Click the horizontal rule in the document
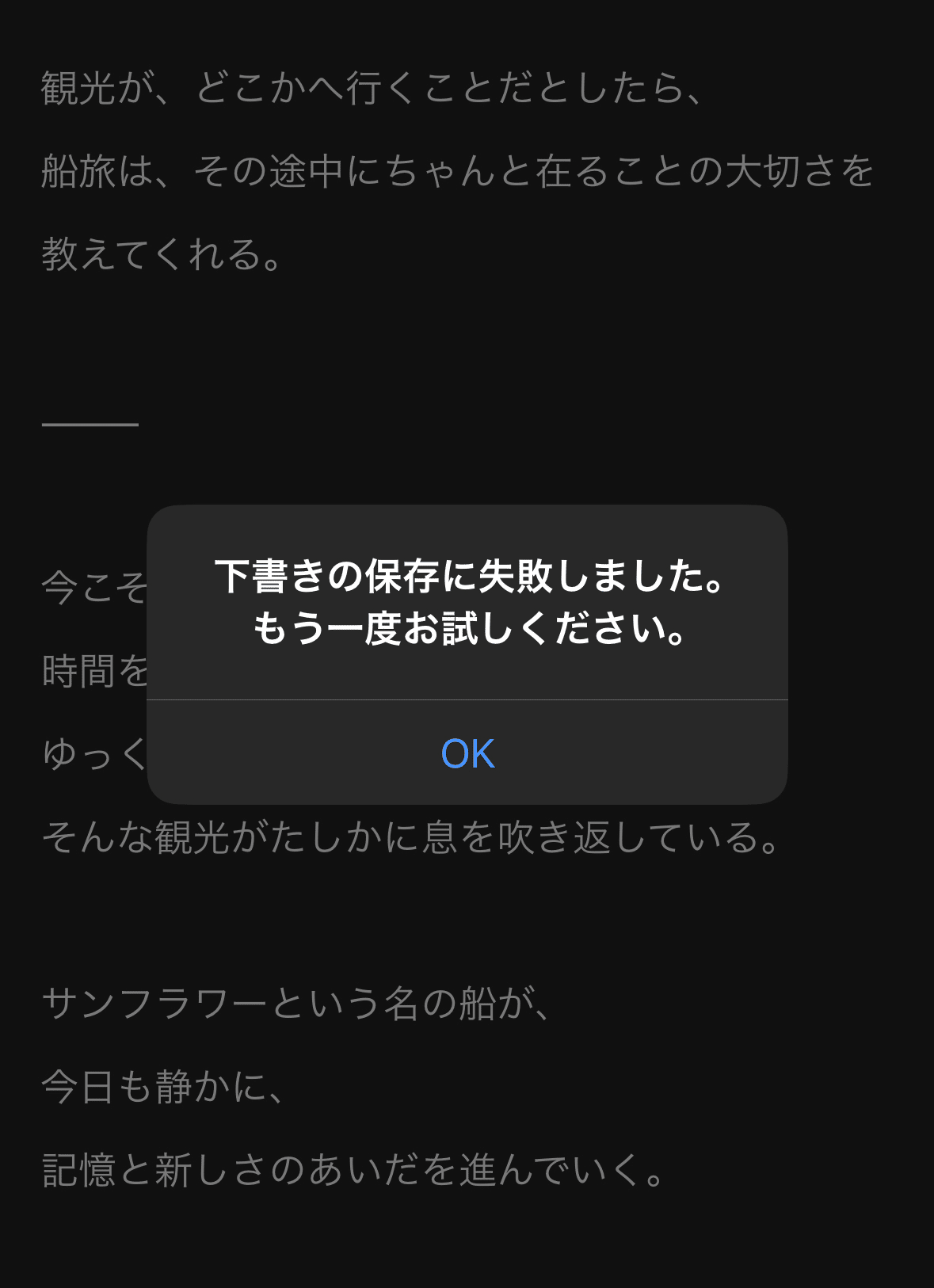This screenshot has width=934, height=1288. [89, 425]
